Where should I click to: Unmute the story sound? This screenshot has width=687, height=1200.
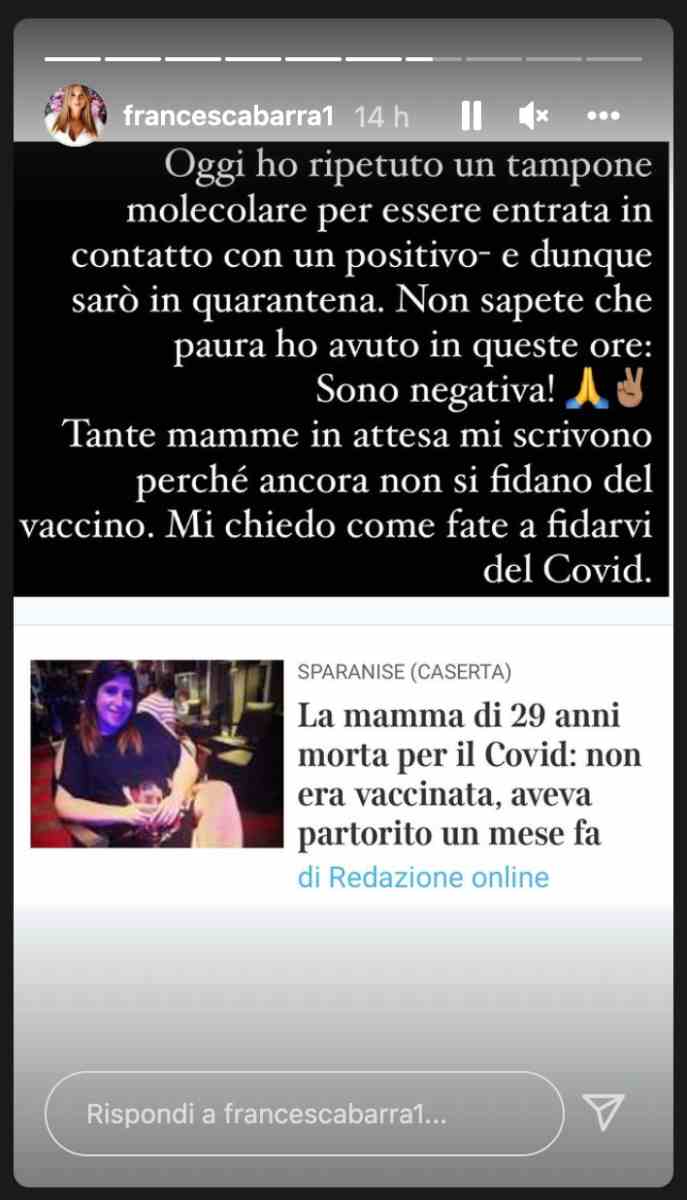(x=533, y=116)
